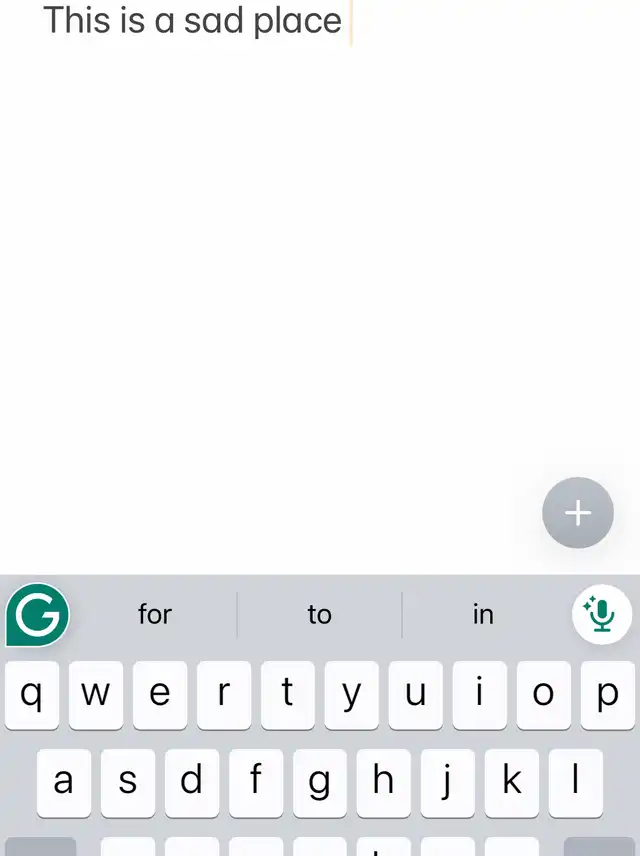640x856 pixels.
Task: Insert the suggested word "for"
Action: [155, 614]
